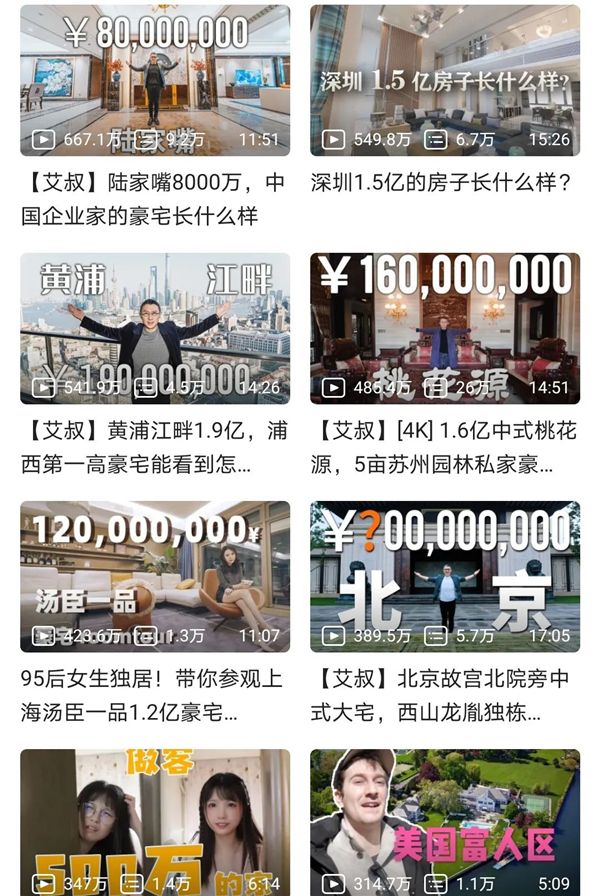Watch the 1.6亿中式桃花源 video
Image resolution: width=600 pixels, height=896 pixels.
pos(445,328)
